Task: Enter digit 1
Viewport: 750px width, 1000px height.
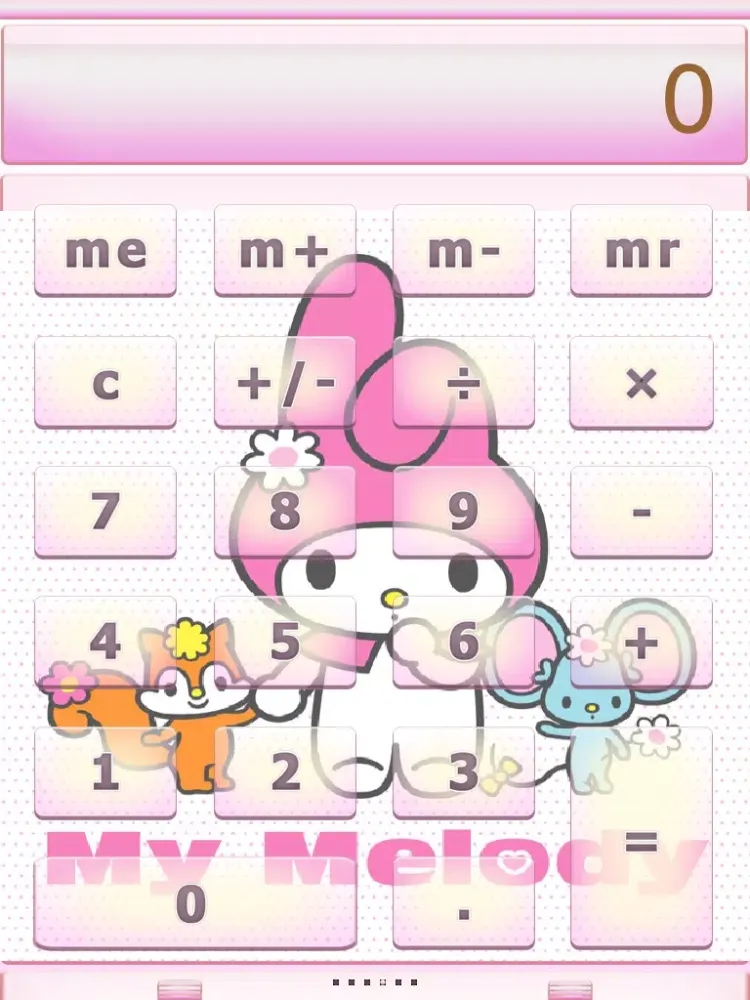Action: point(105,772)
